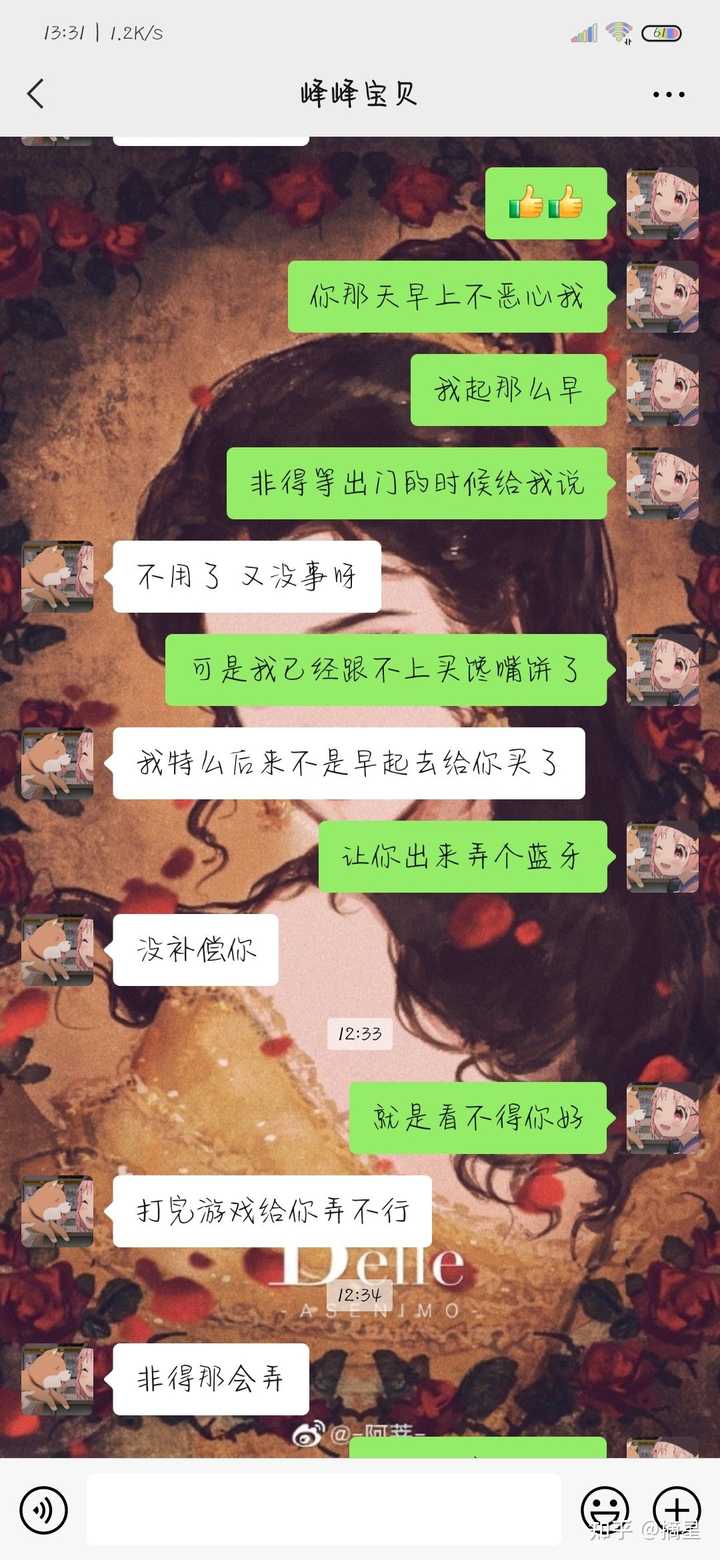Open profile next to thumbs-up emoji message
Image resolution: width=720 pixels, height=1560 pixels.
point(662,203)
